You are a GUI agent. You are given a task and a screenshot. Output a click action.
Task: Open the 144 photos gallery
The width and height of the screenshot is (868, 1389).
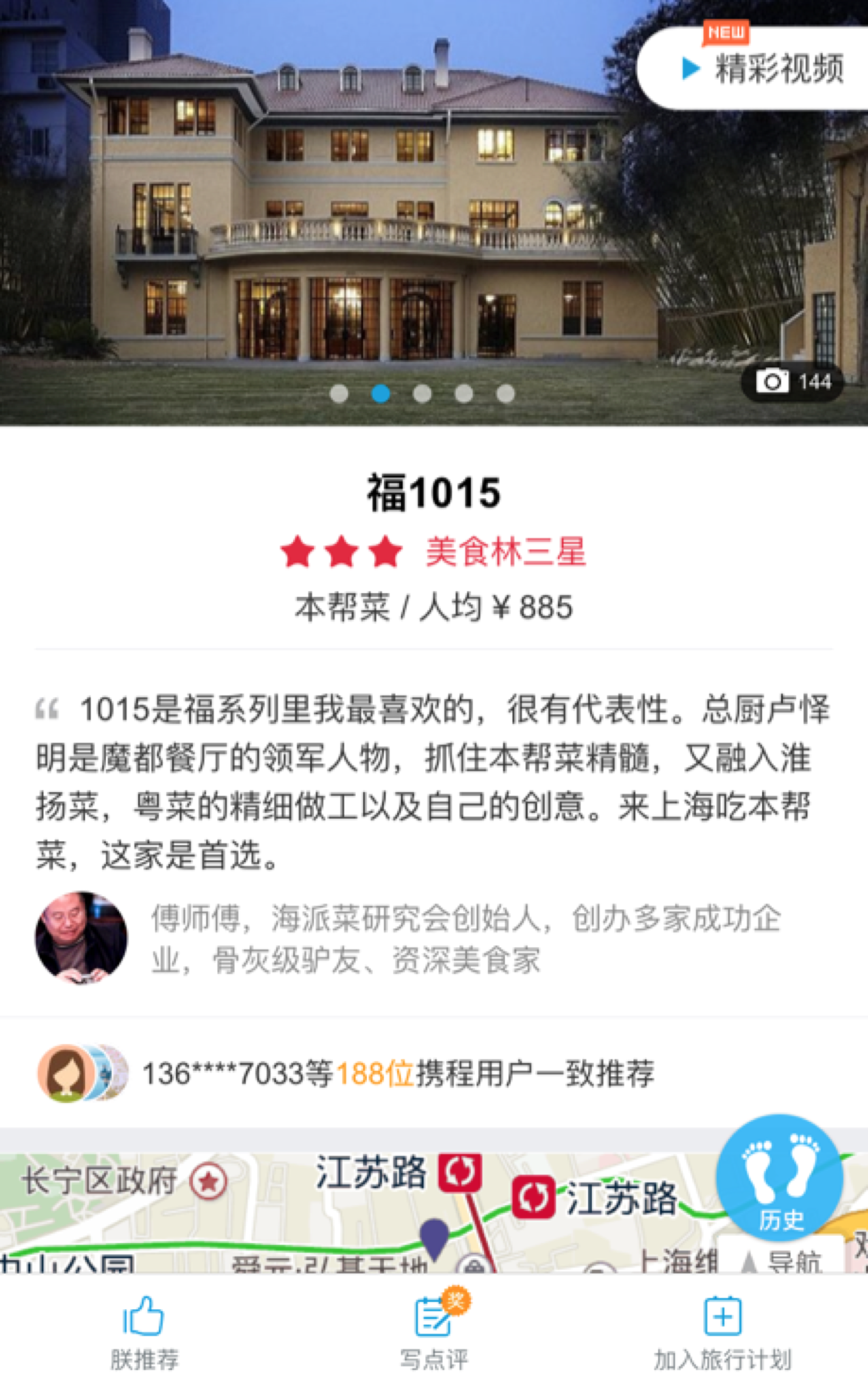[792, 382]
